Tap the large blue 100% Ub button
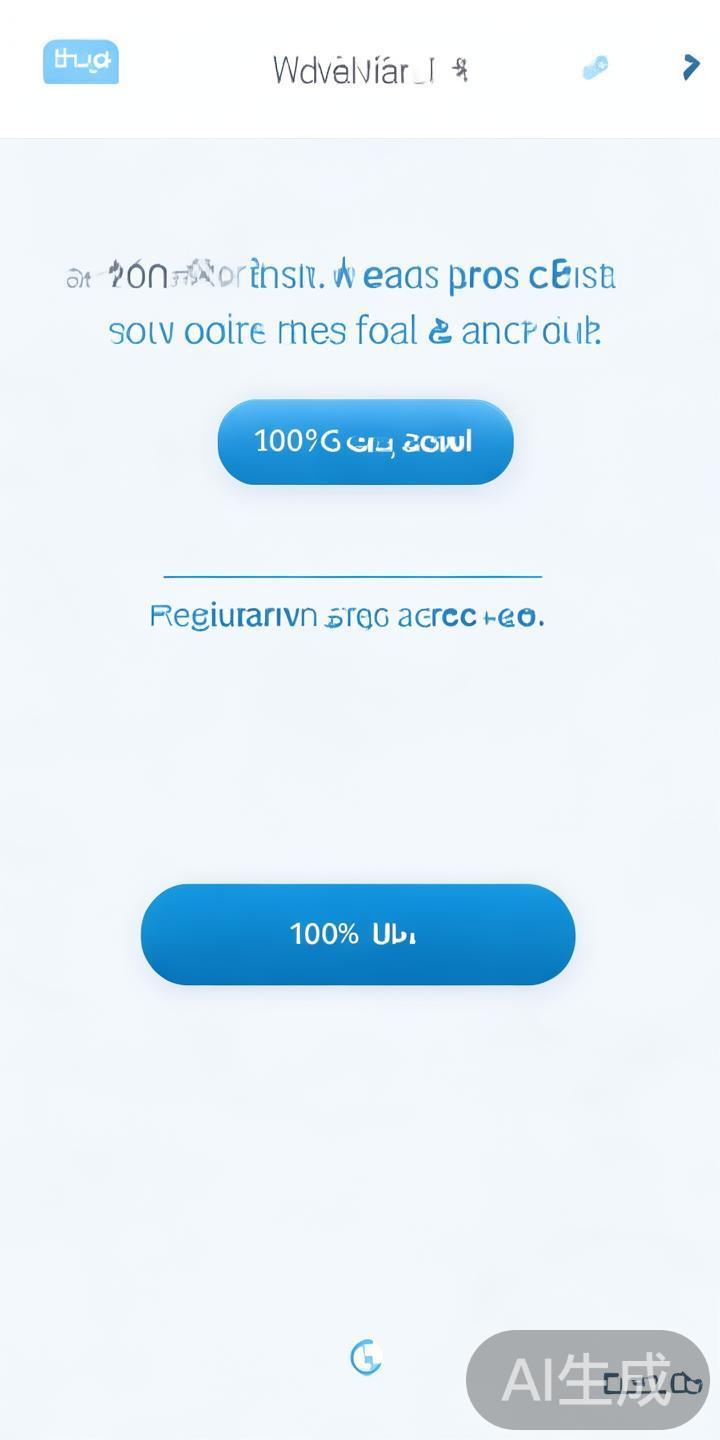 click(358, 934)
